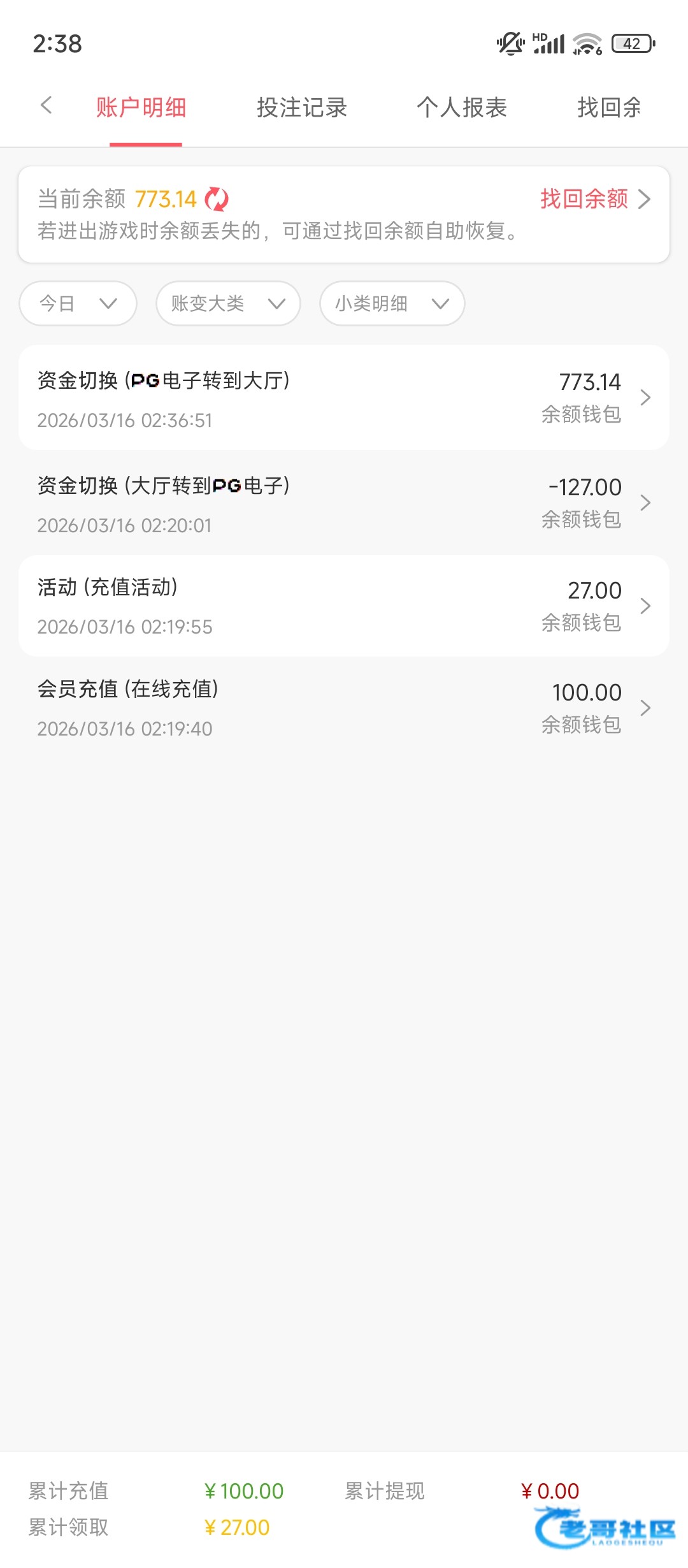Screen dimensions: 688x1568
Task: View the 在线充值 100.00 record
Action: [x=344, y=708]
